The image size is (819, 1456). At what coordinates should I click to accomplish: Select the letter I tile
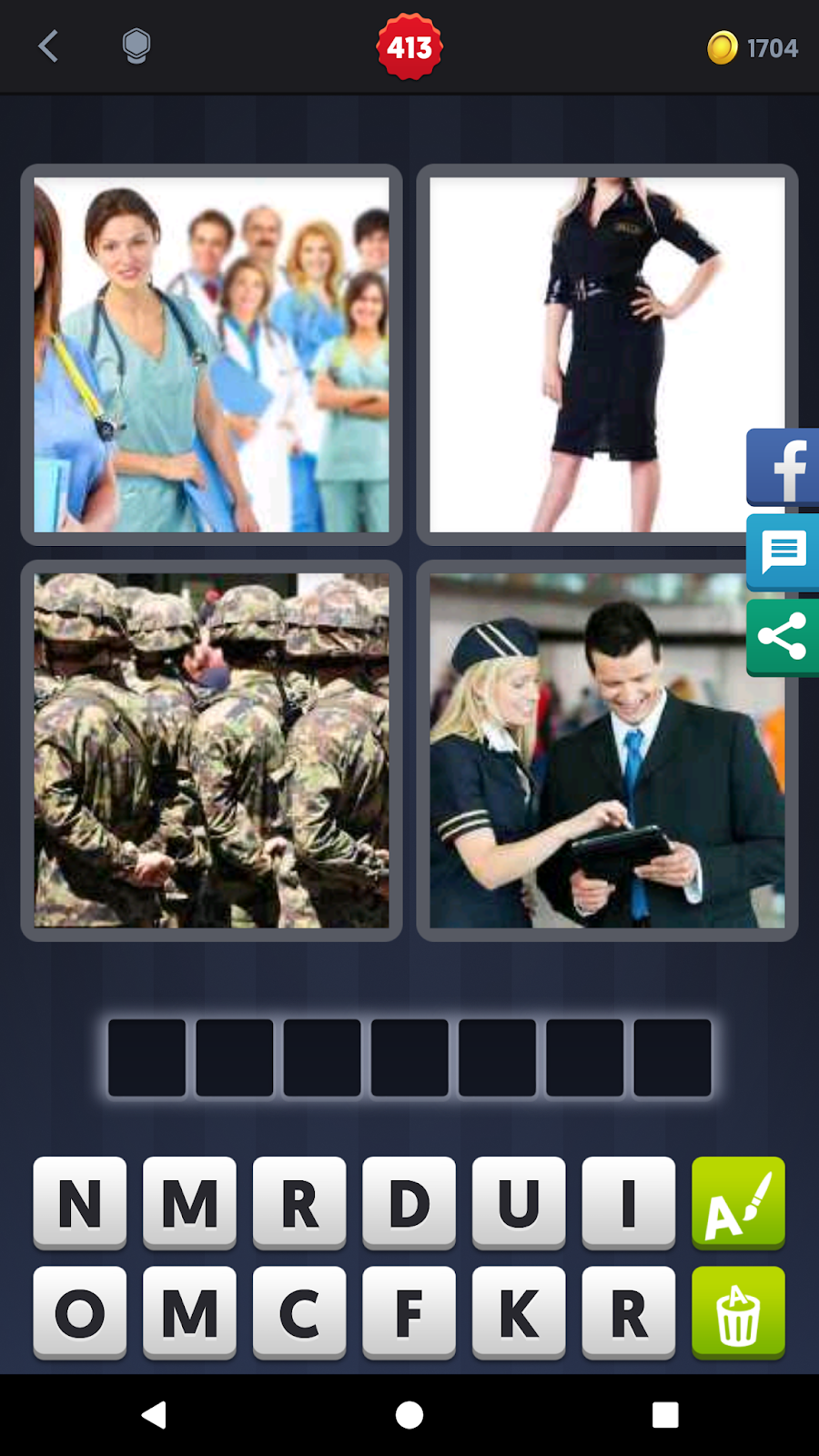pyautogui.click(x=629, y=1202)
